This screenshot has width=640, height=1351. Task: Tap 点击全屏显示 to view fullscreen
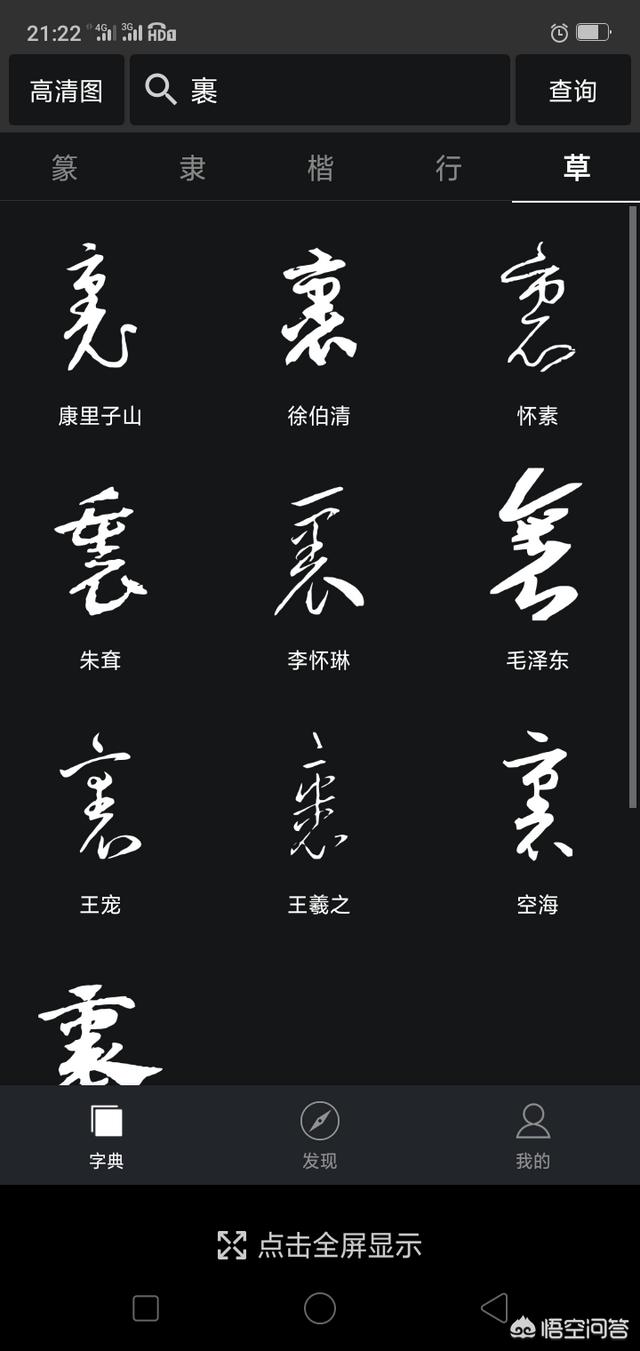tap(320, 1245)
